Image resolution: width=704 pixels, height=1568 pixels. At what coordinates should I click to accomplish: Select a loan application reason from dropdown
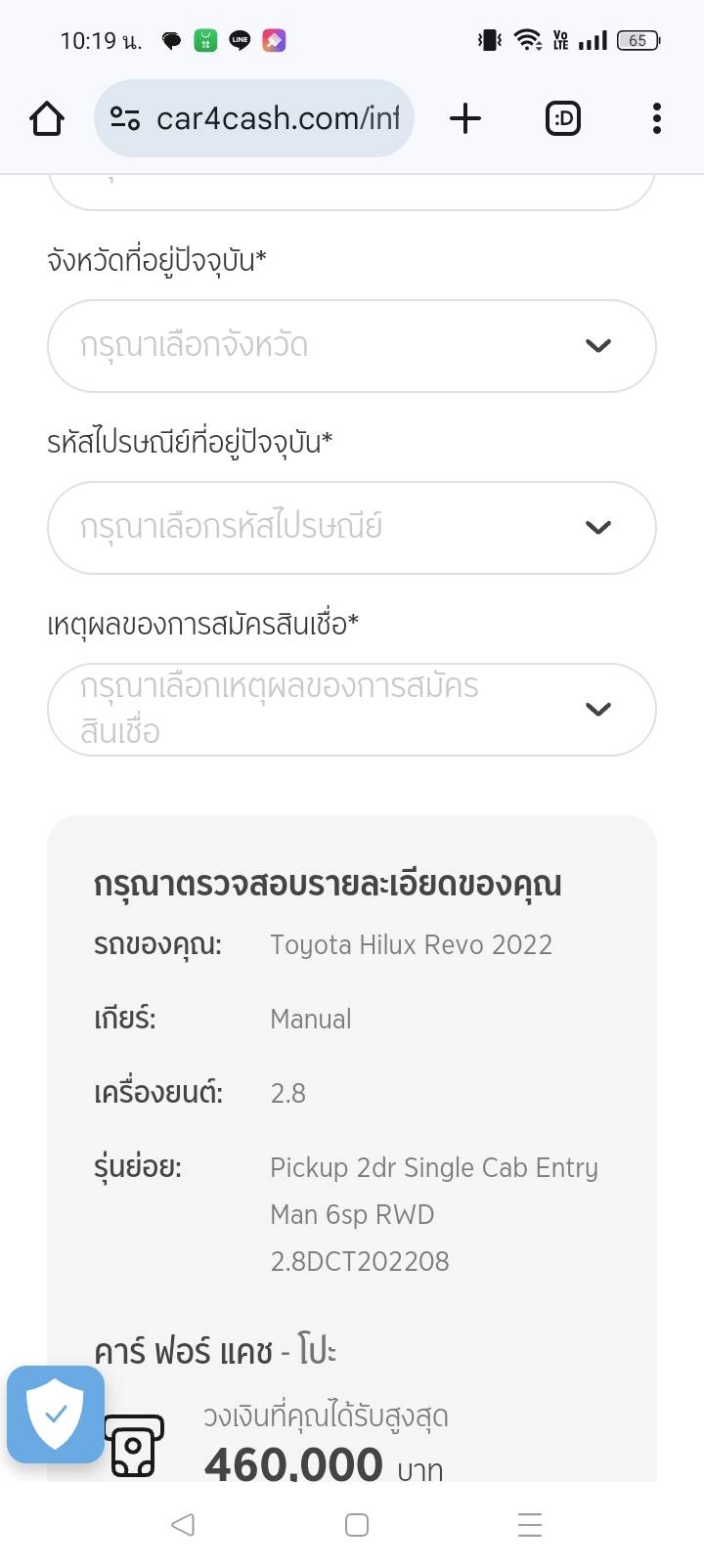point(351,710)
